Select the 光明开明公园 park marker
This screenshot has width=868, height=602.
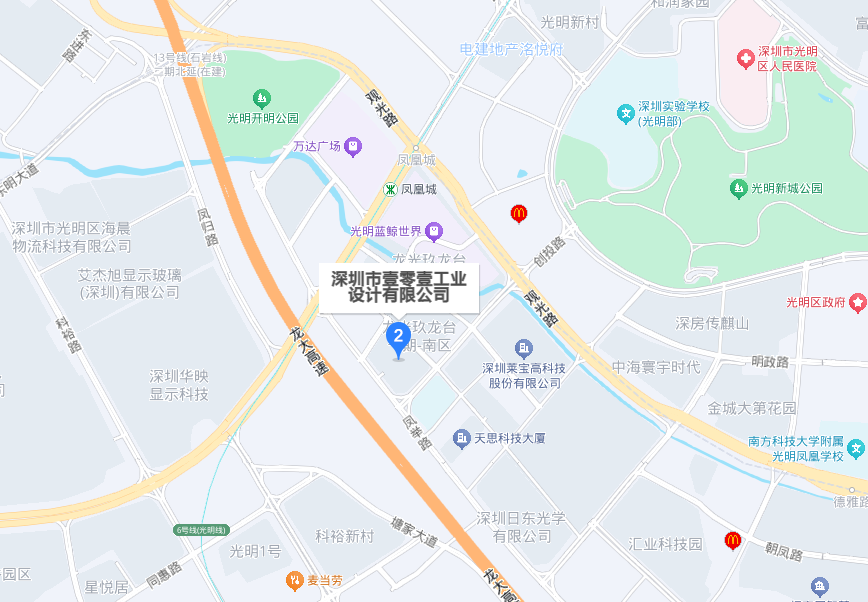tap(261, 99)
